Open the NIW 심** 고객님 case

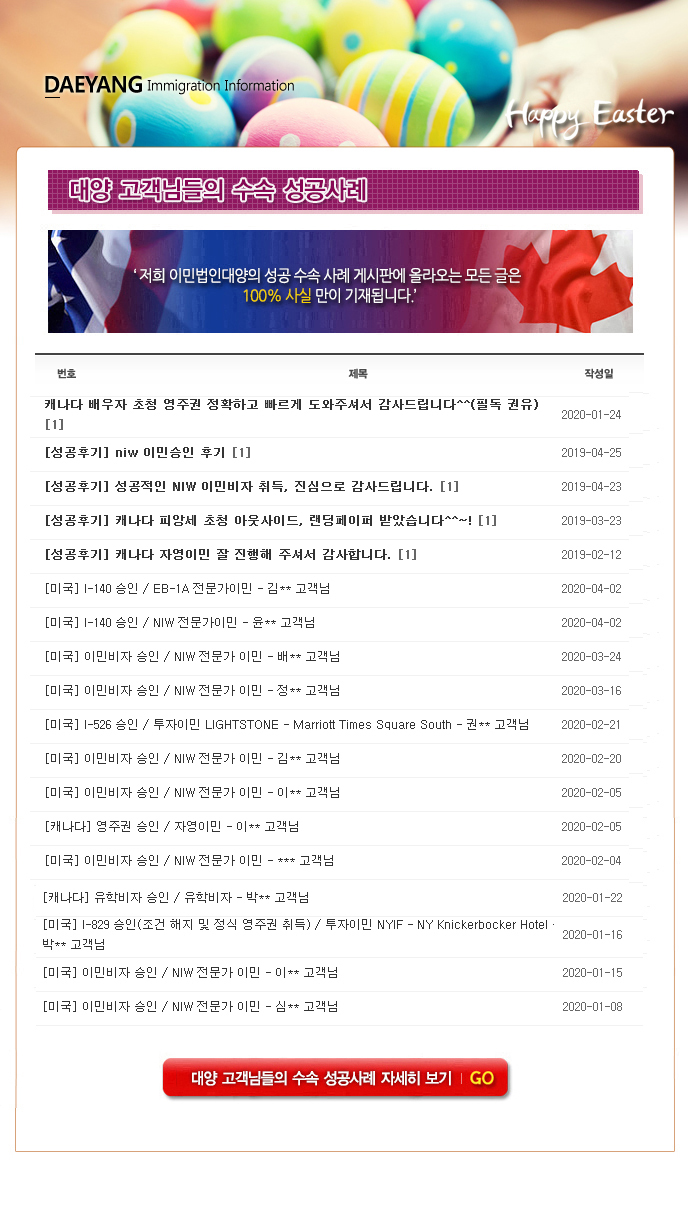(190, 1007)
